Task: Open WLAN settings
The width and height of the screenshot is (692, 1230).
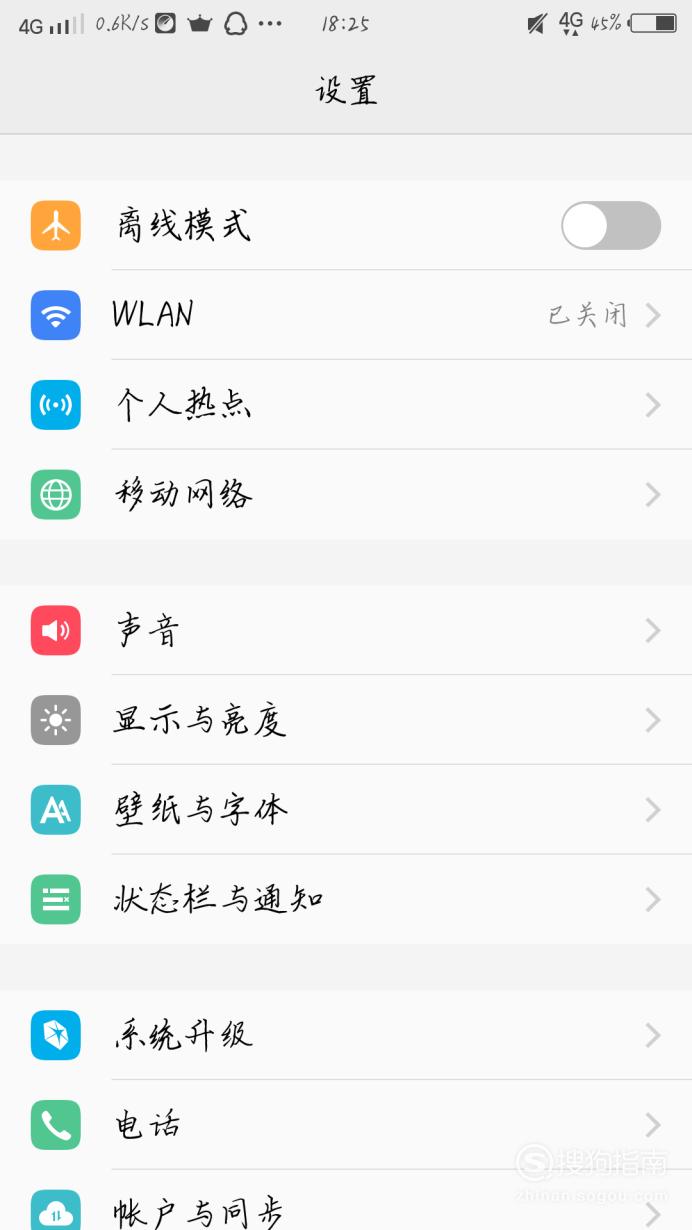Action: point(346,315)
